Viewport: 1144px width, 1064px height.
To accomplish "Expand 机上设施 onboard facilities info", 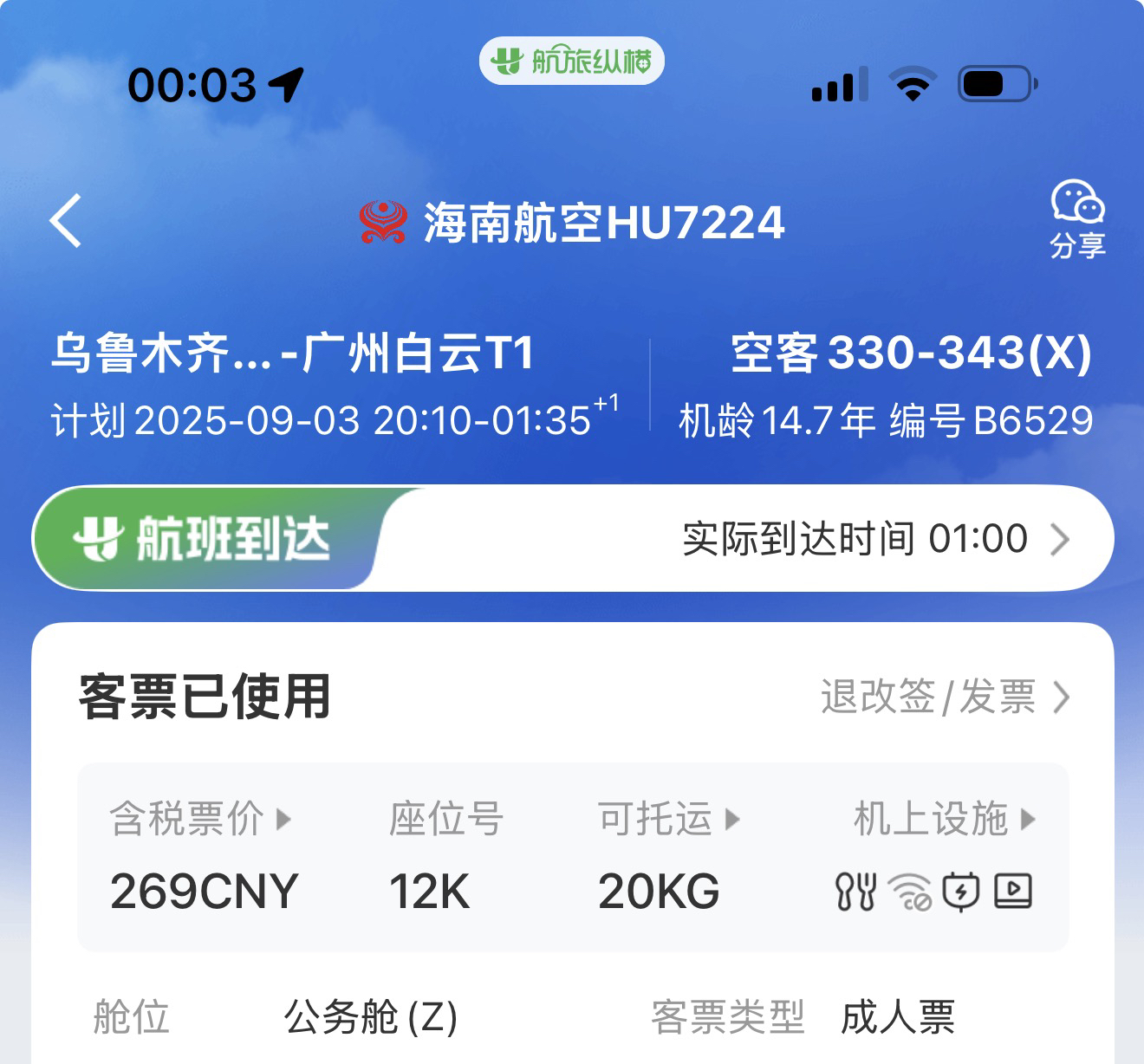I will pos(944,819).
